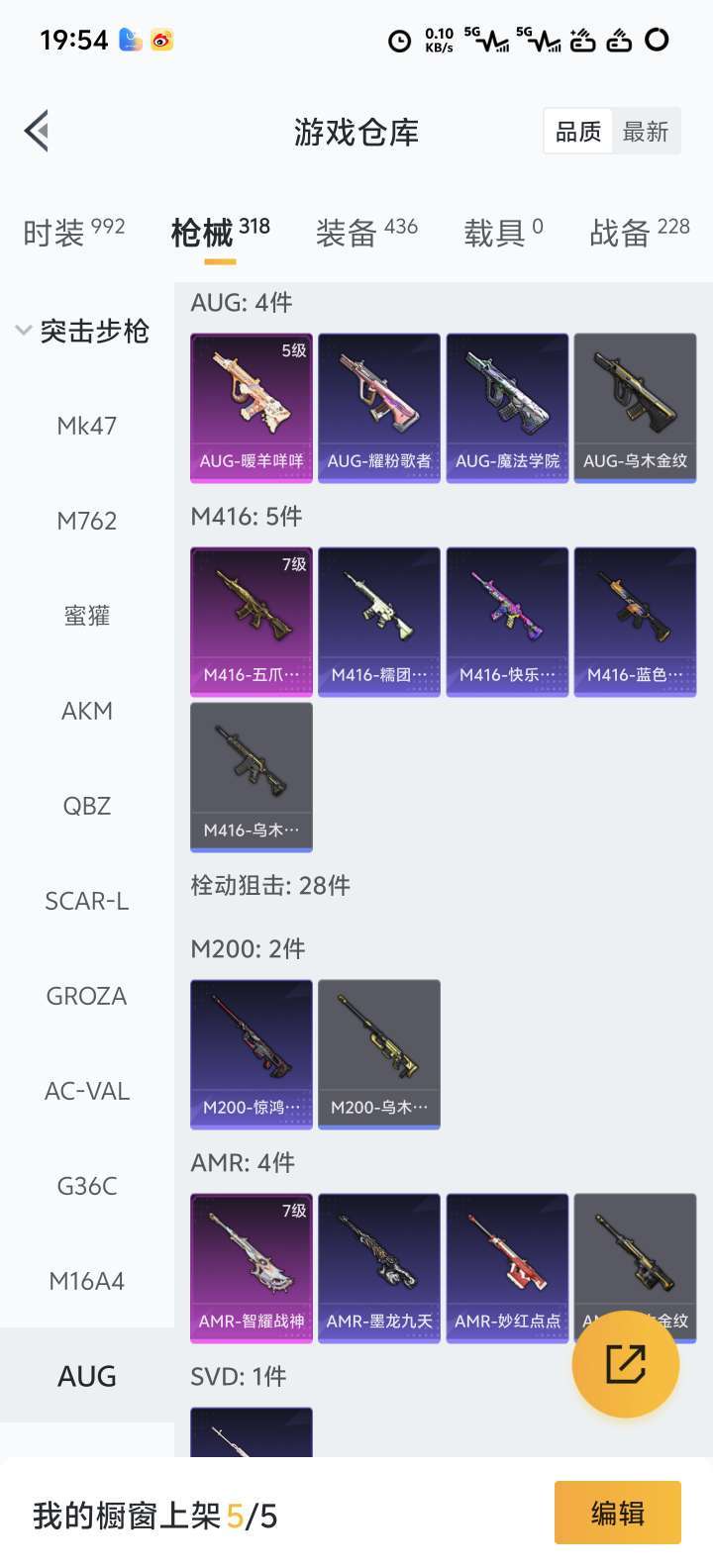Tap the AMR-妙红点点 weapon icon
Viewport: 713px width, 1568px height.
click(507, 1268)
